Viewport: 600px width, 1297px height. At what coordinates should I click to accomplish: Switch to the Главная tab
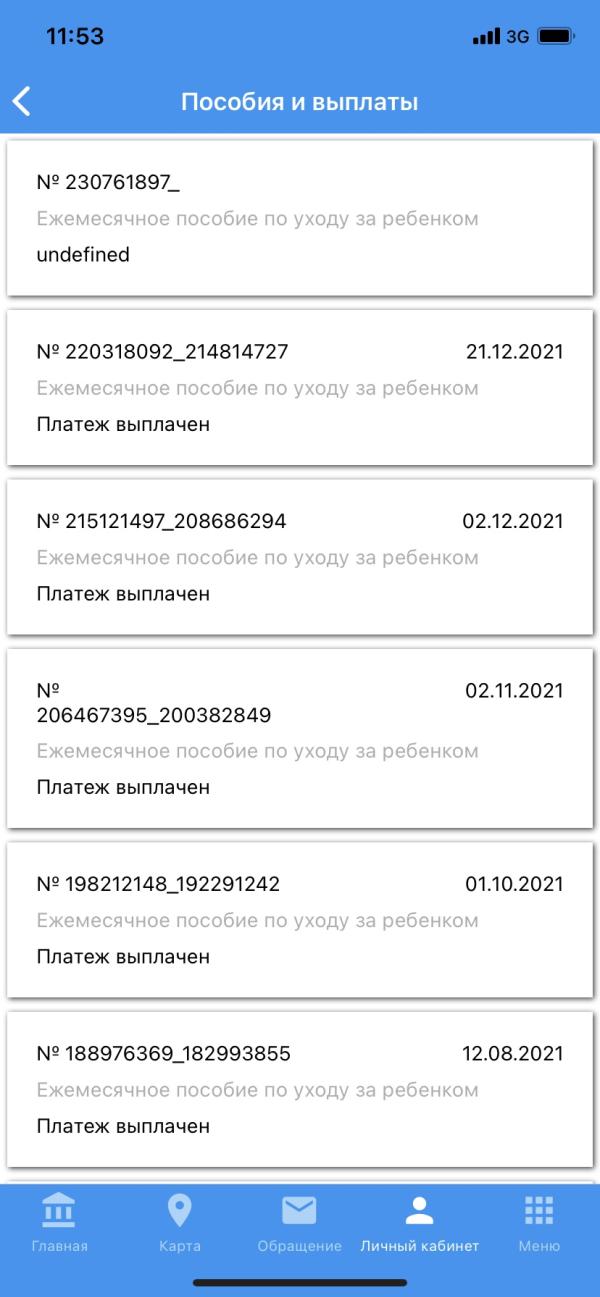point(60,1224)
